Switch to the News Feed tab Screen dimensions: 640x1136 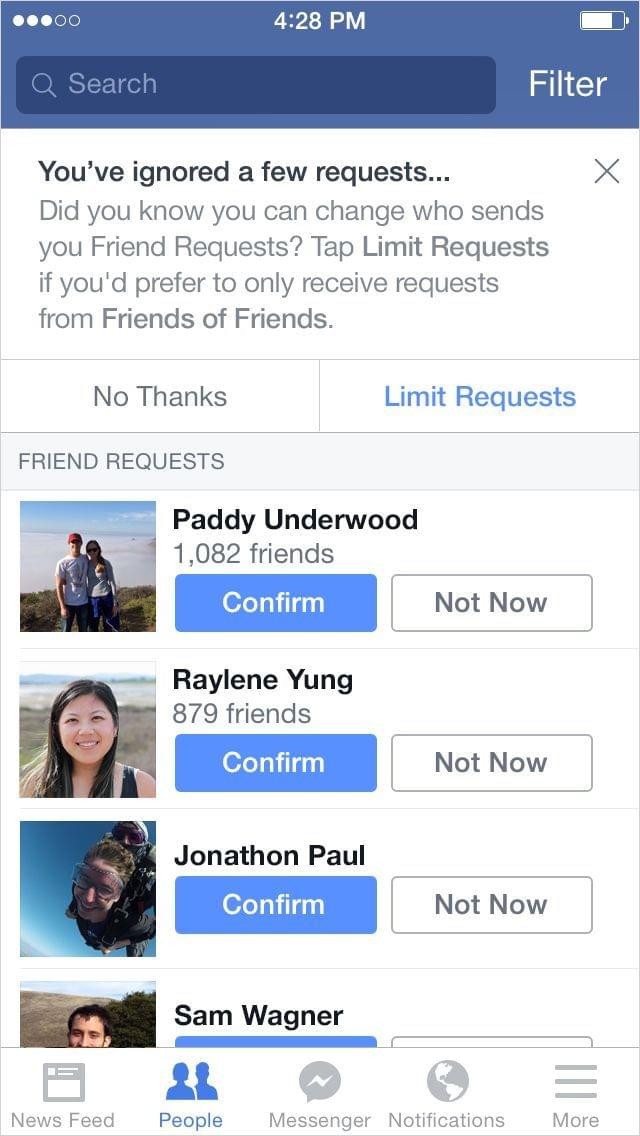click(x=63, y=1095)
